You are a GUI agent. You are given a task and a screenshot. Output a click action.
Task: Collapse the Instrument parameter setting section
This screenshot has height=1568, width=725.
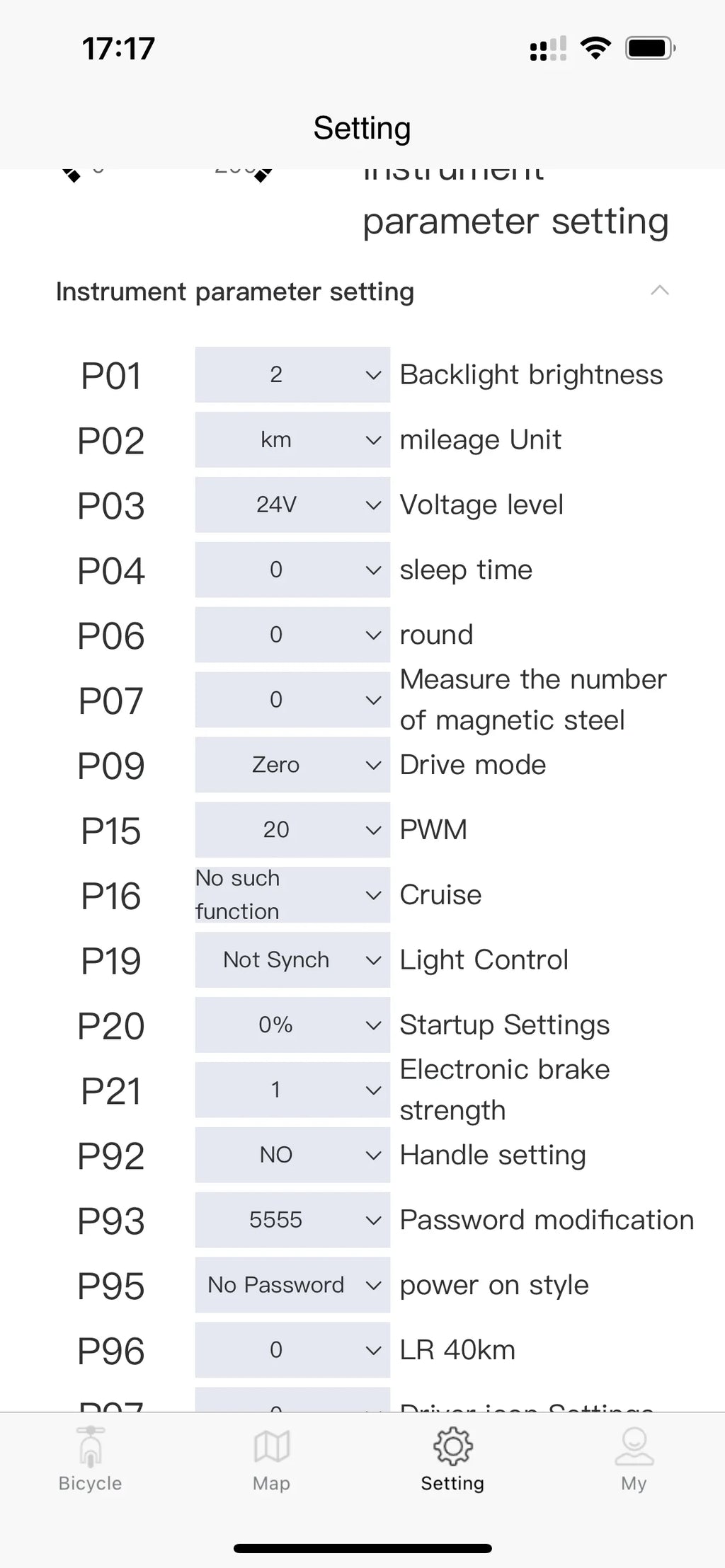(659, 291)
